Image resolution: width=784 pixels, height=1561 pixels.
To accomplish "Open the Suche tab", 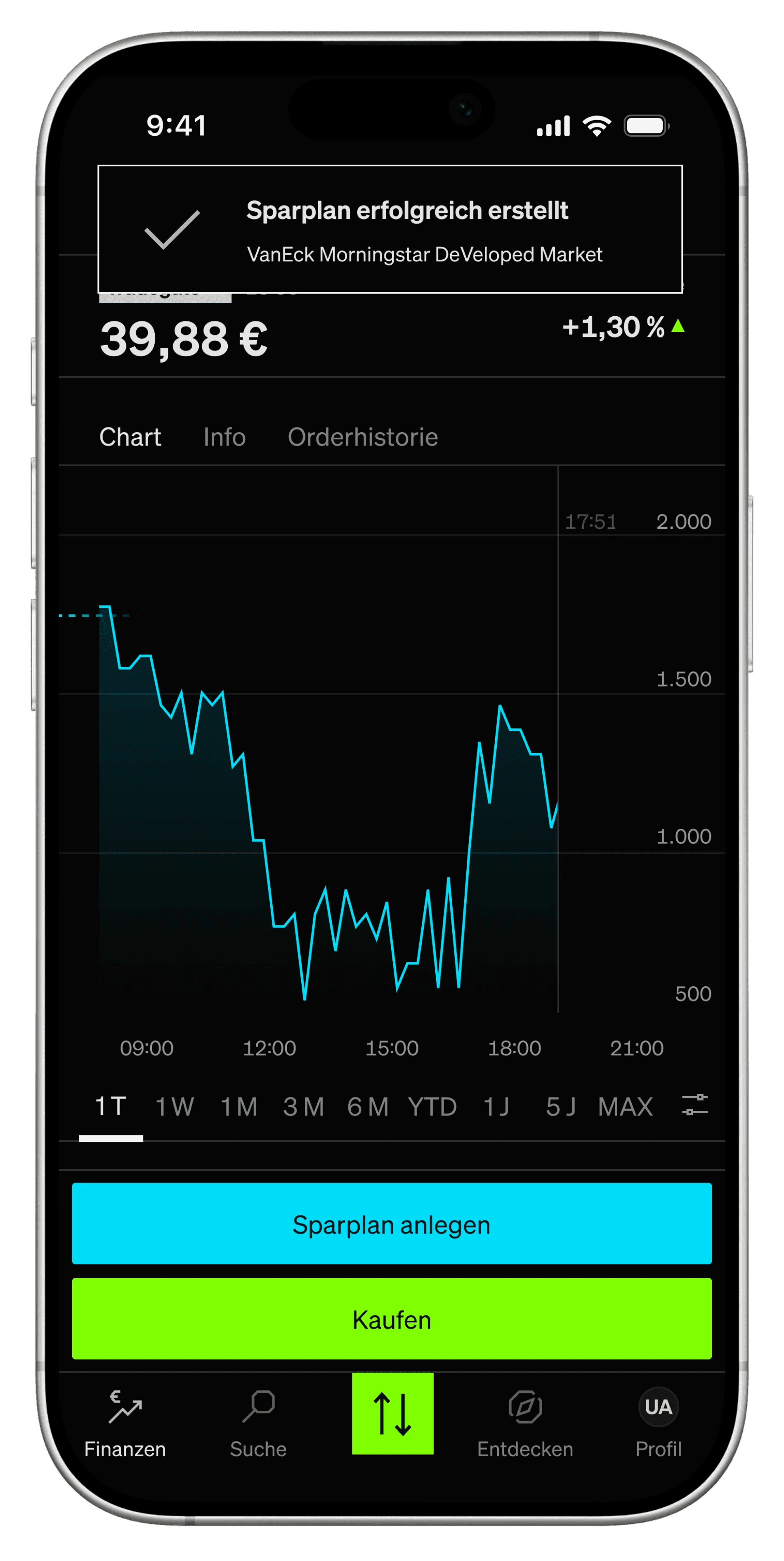I will [258, 1423].
